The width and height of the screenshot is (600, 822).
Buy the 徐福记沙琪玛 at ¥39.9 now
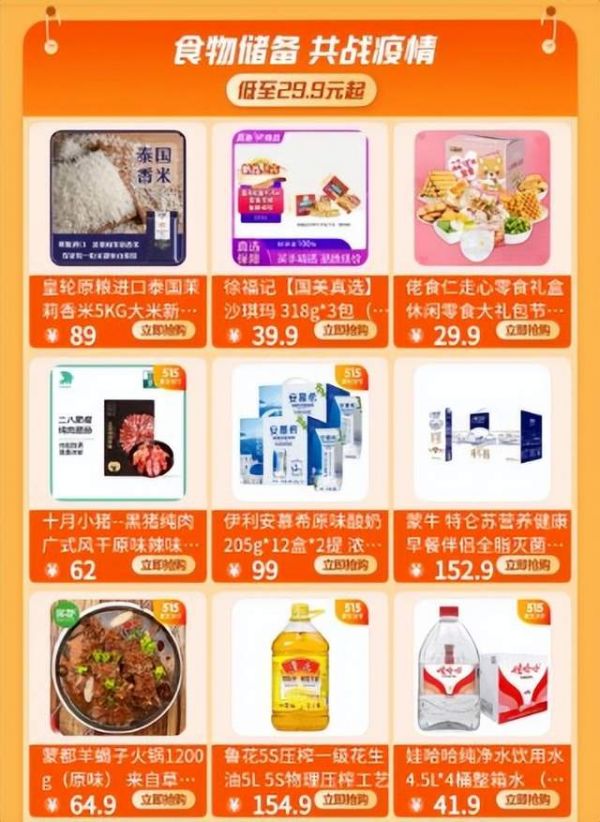tap(346, 331)
